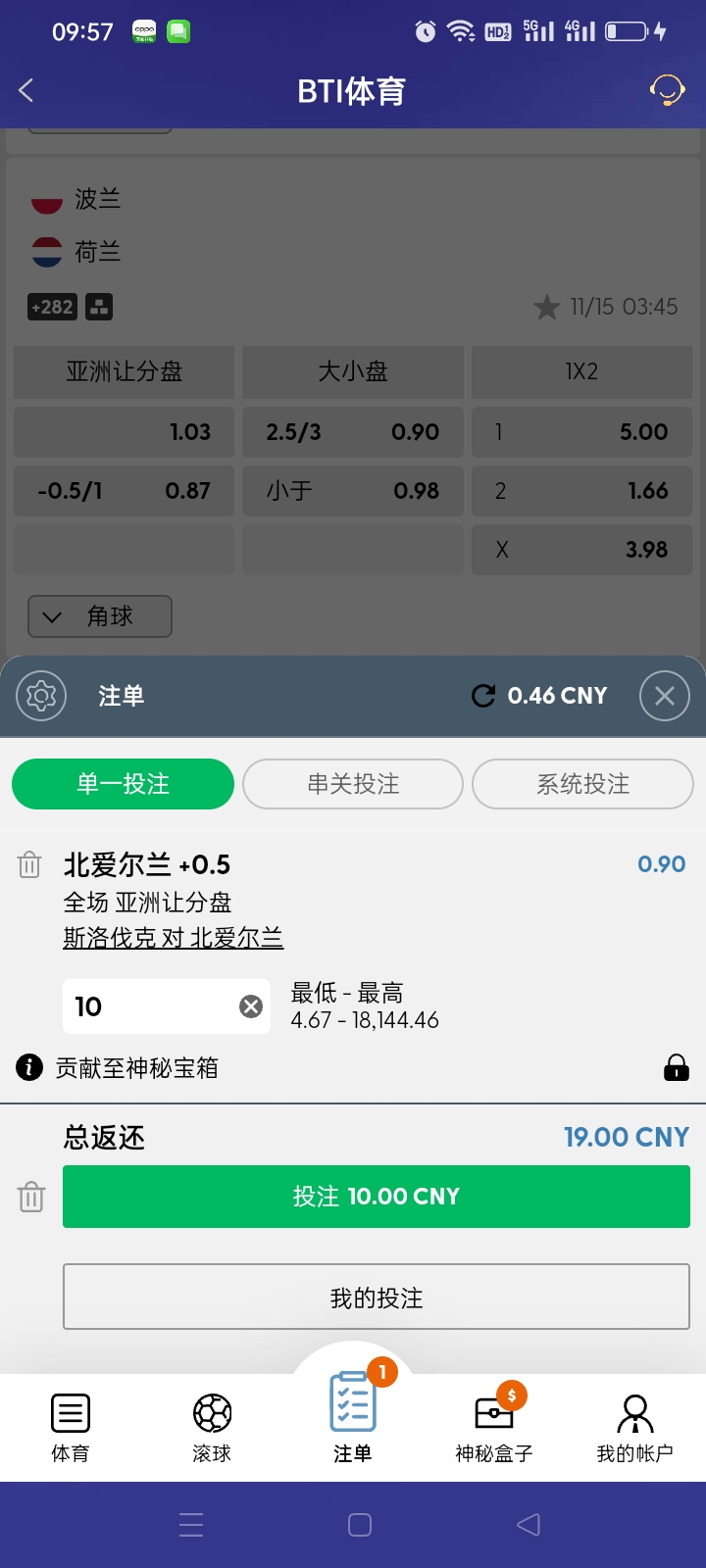Tap the 投注 10.00 CNY button
This screenshot has height=1568, width=706.
(x=377, y=1197)
